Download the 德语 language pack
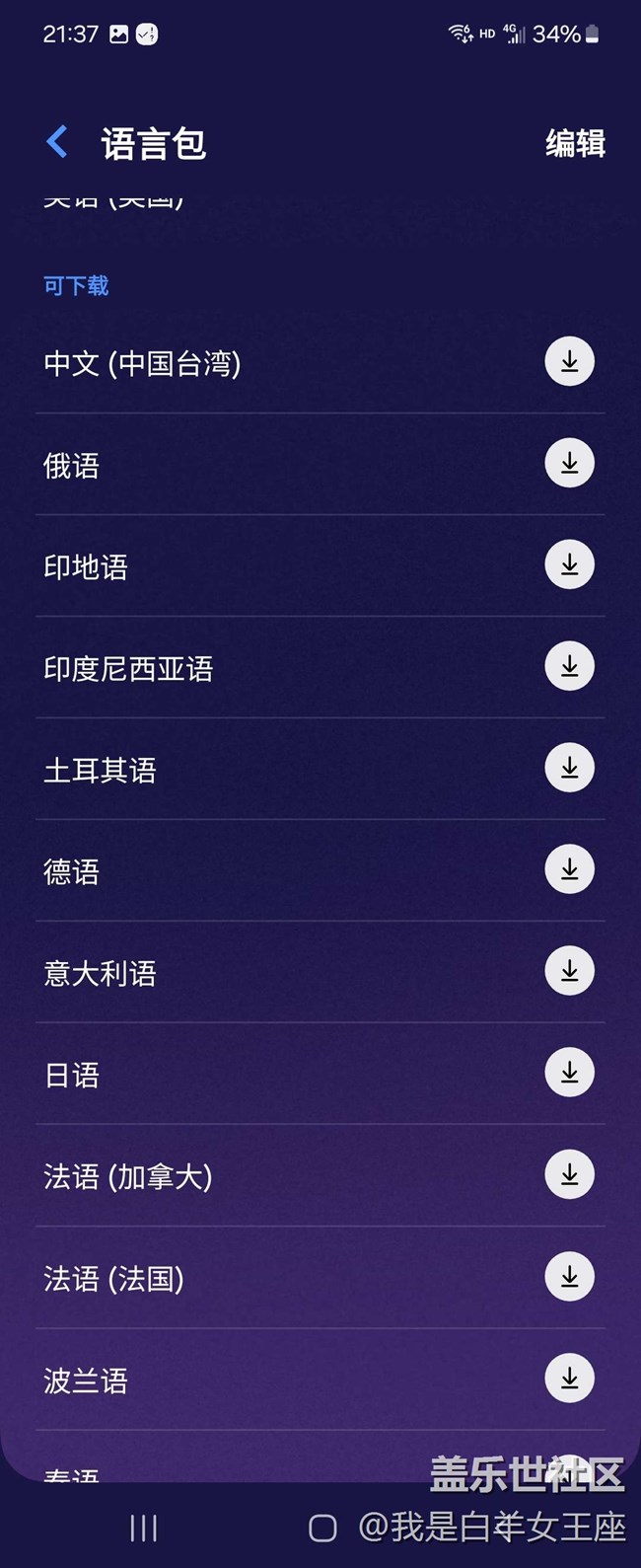The image size is (641, 1568). click(x=570, y=870)
